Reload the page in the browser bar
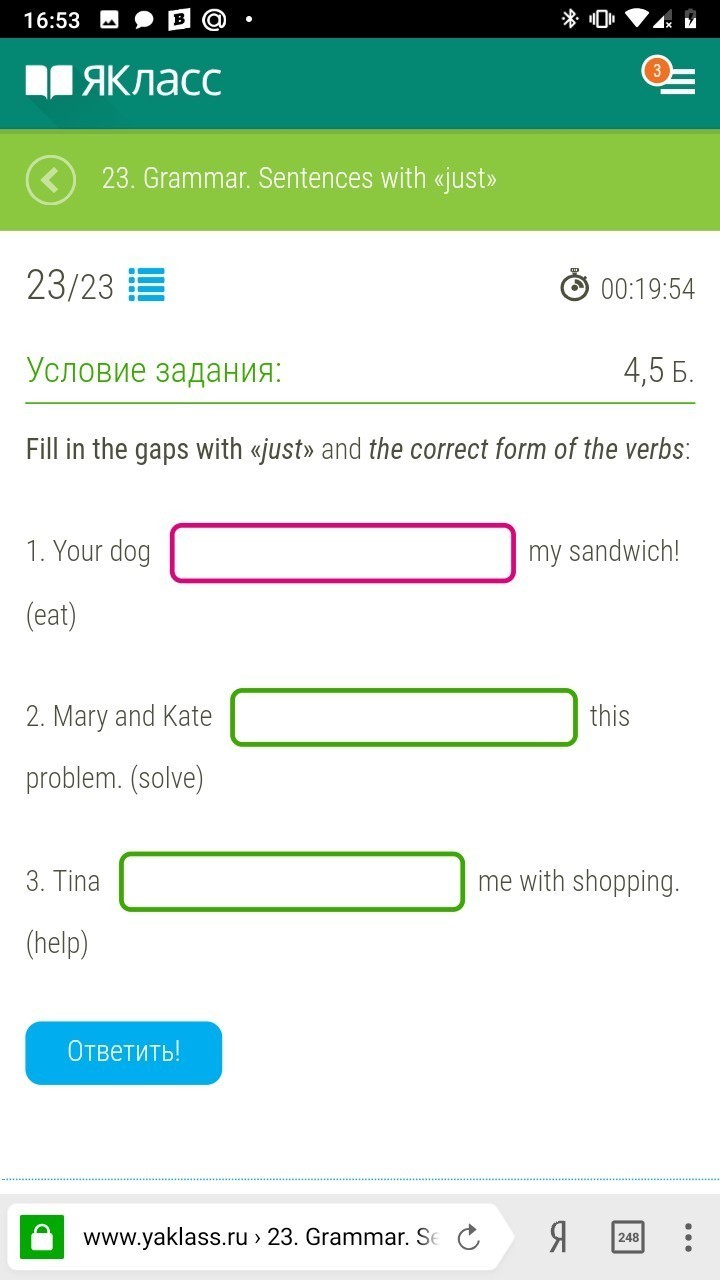720x1280 pixels. pos(469,1238)
